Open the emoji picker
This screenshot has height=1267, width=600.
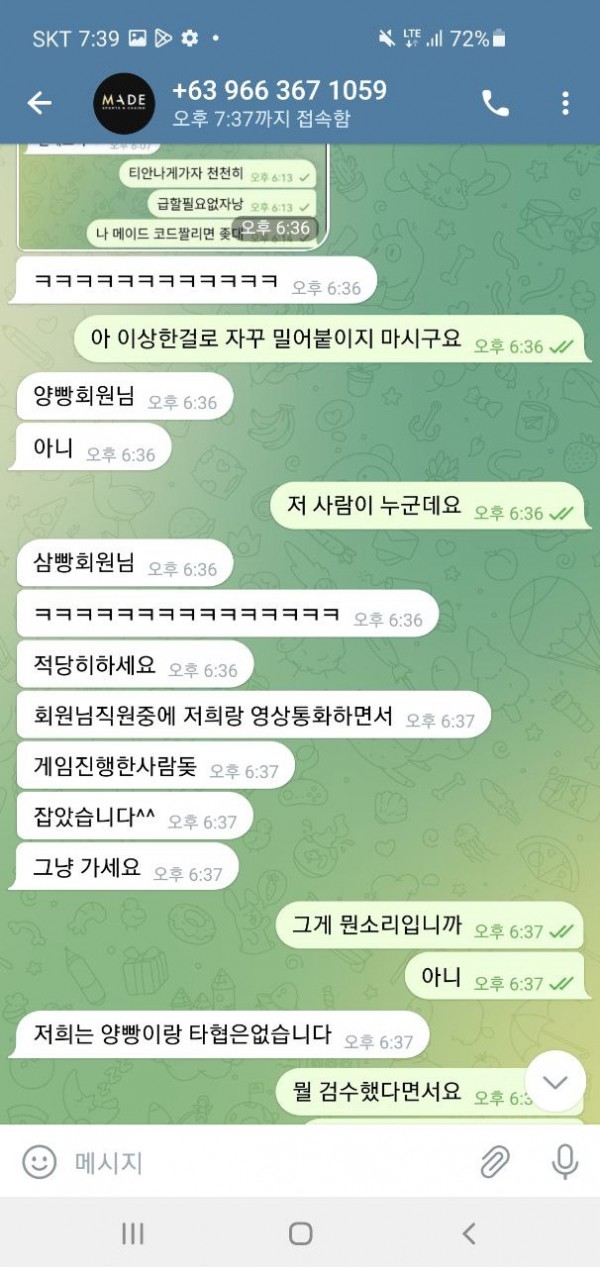(x=40, y=1162)
